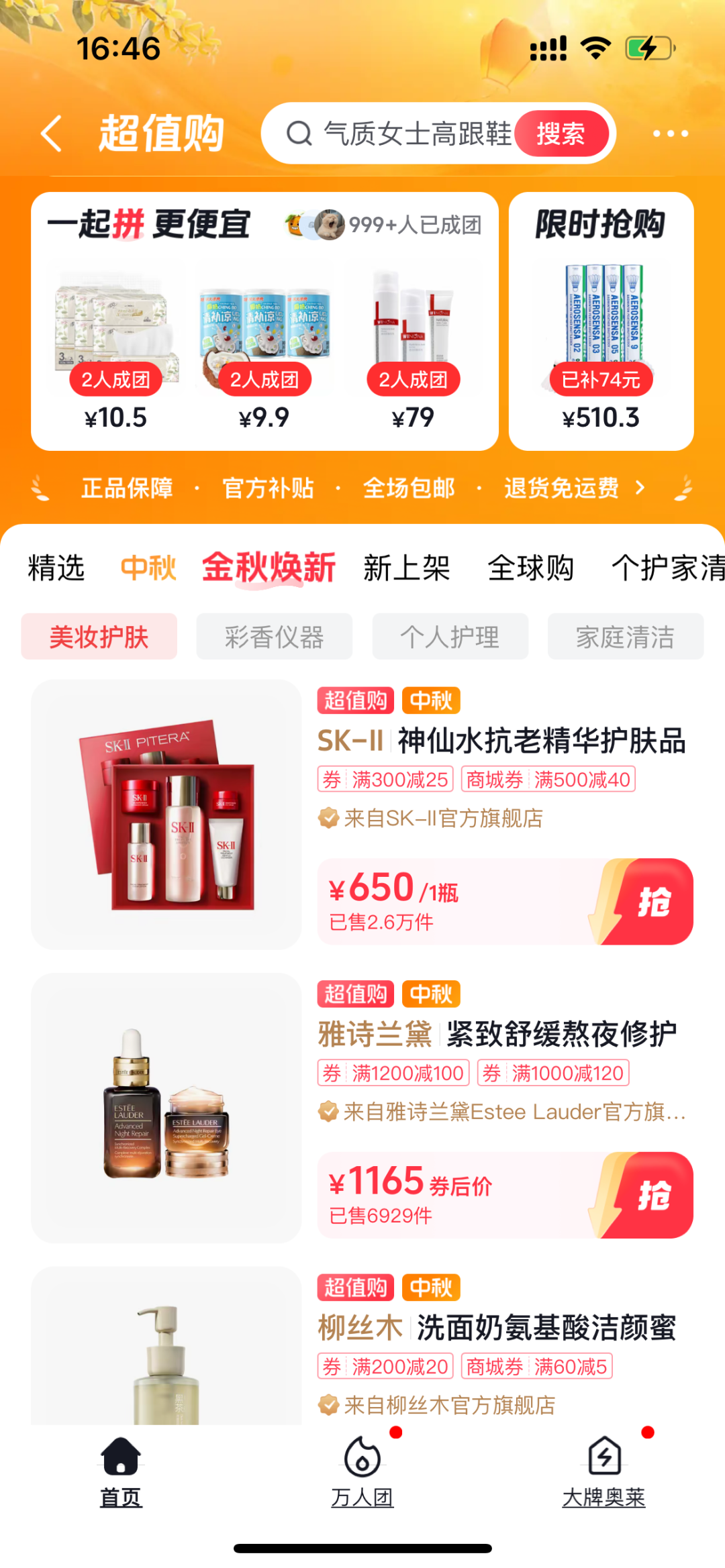Screen dimensions: 725x1568
Task: Select the 个人护理 filter chip
Action: pos(450,637)
